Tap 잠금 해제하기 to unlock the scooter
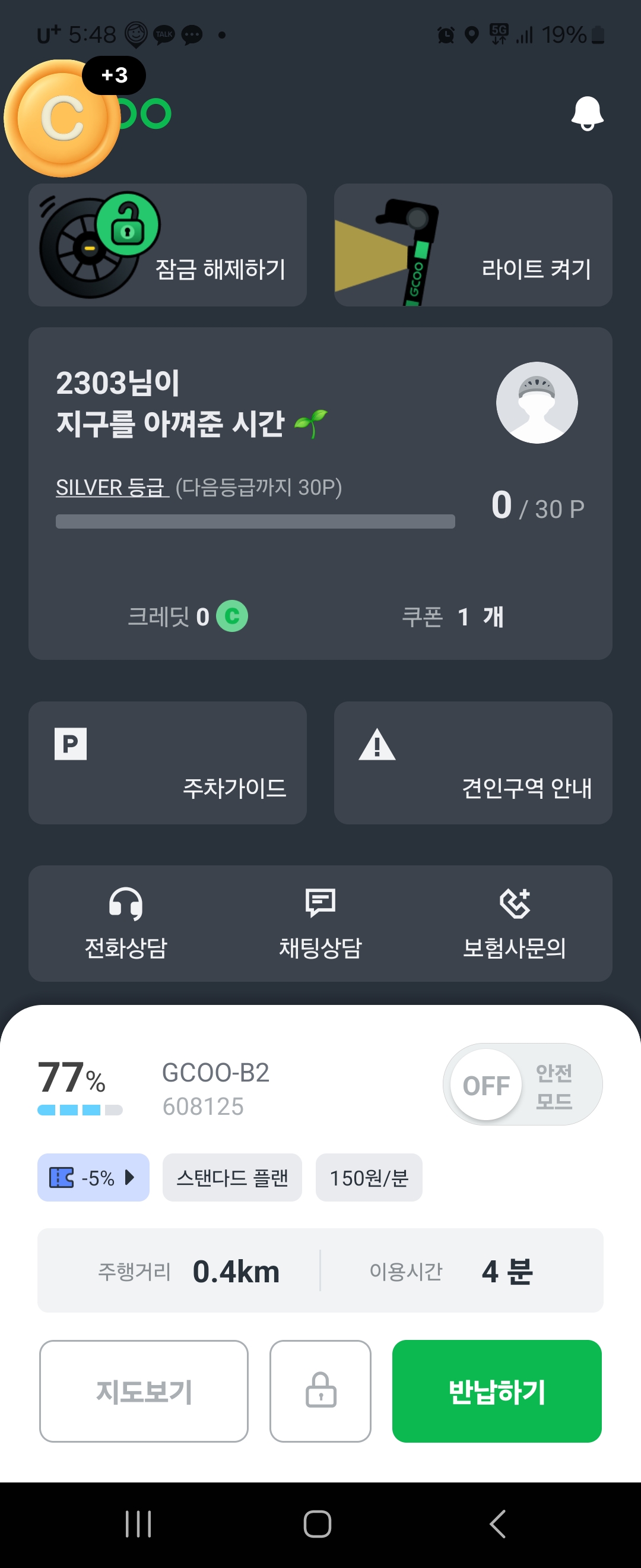This screenshot has width=641, height=1568. tap(167, 245)
